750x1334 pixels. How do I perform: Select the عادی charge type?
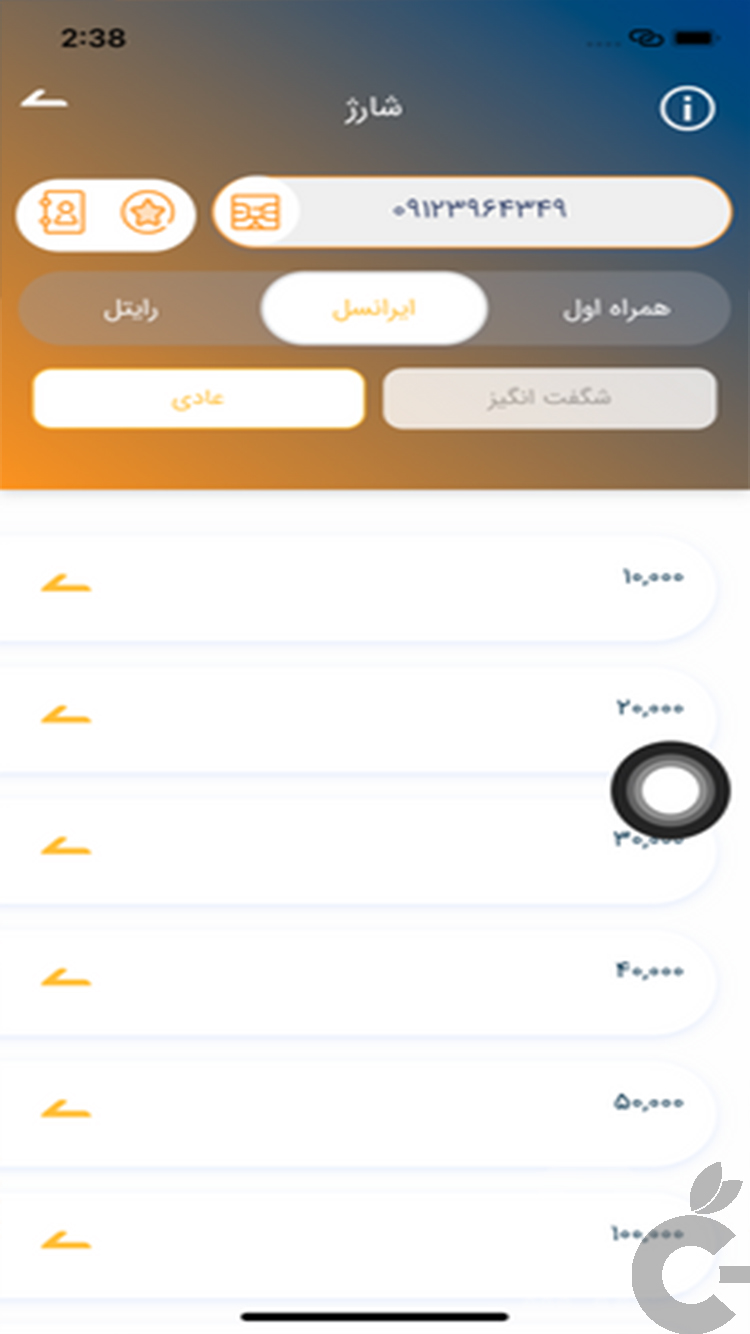tap(198, 398)
